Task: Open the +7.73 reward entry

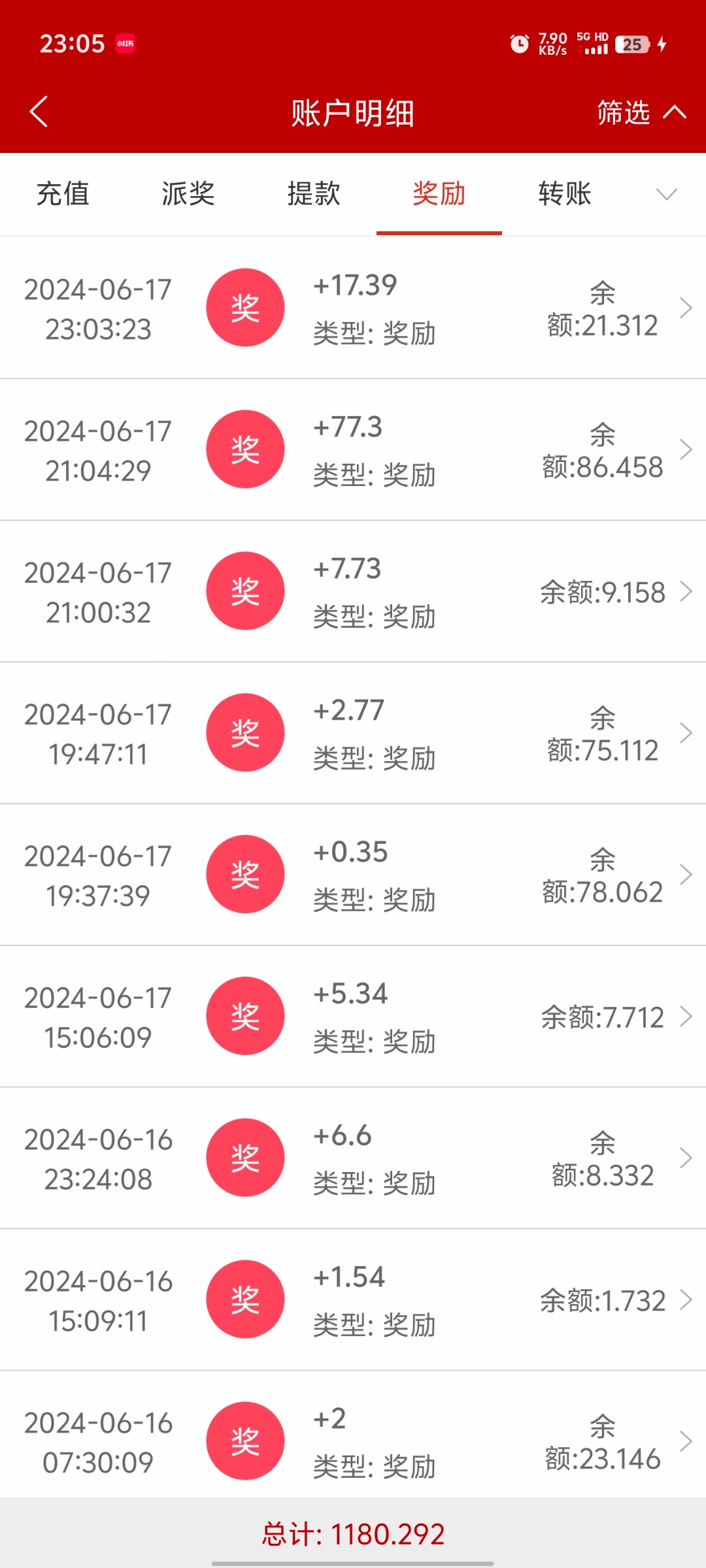Action: (353, 591)
